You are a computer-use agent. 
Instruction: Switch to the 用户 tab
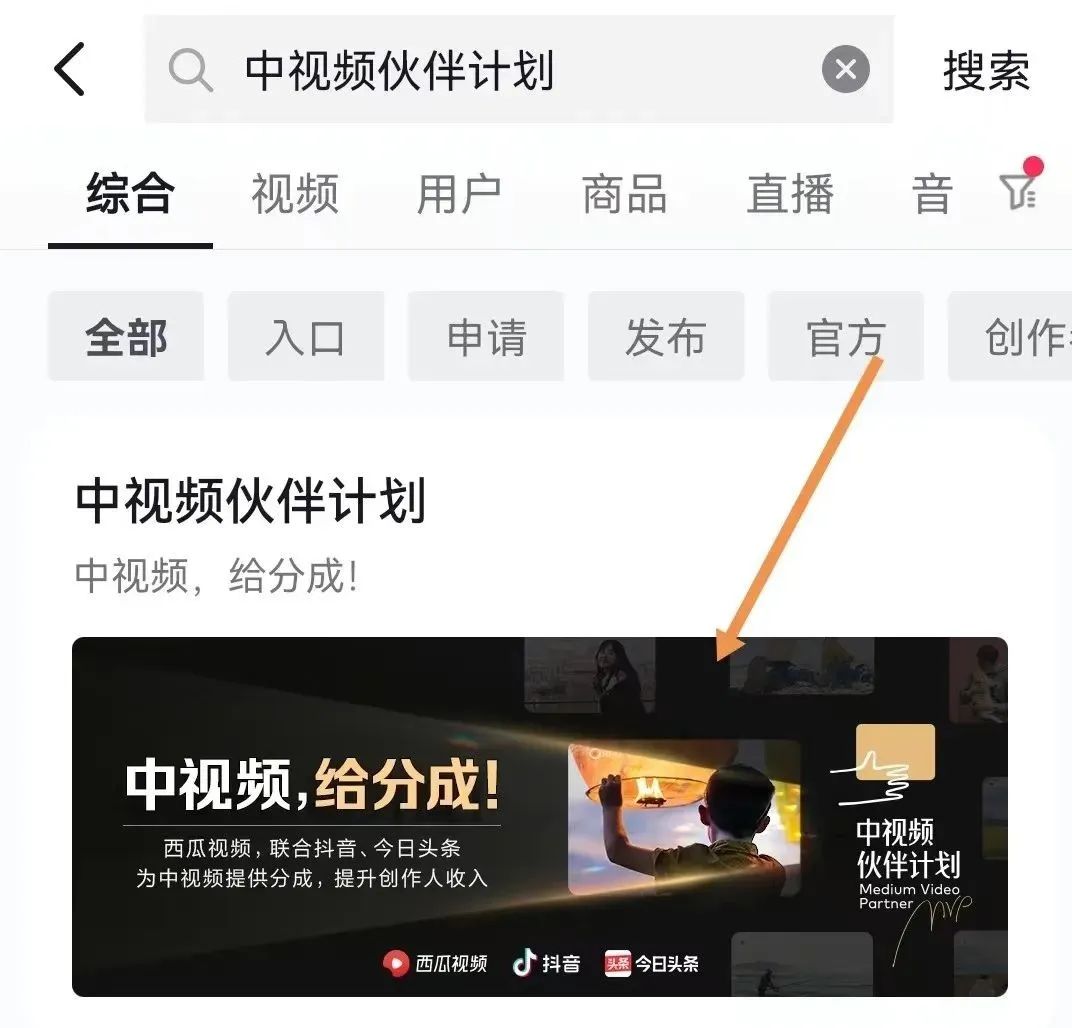click(x=459, y=193)
